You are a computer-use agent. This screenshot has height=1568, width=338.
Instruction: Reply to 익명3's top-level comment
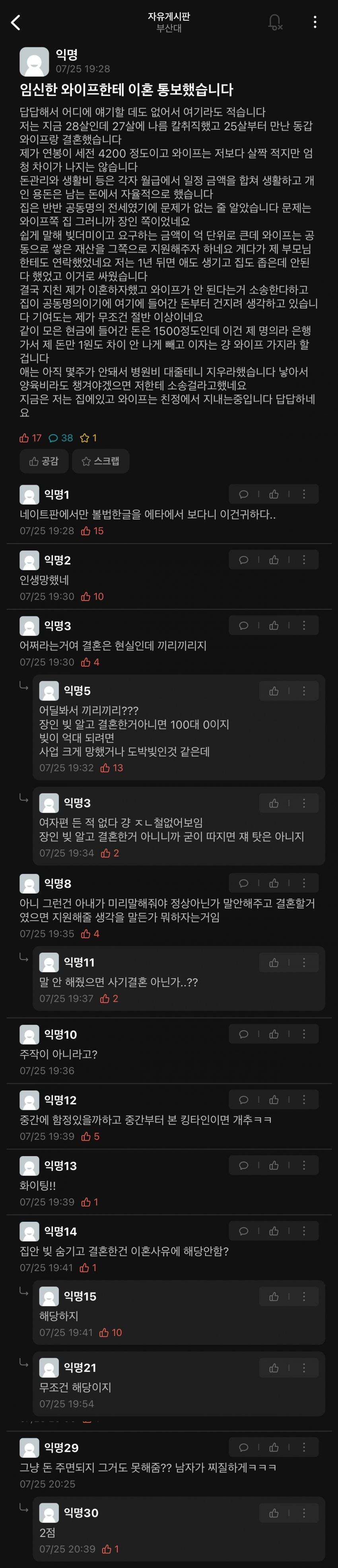[x=244, y=626]
